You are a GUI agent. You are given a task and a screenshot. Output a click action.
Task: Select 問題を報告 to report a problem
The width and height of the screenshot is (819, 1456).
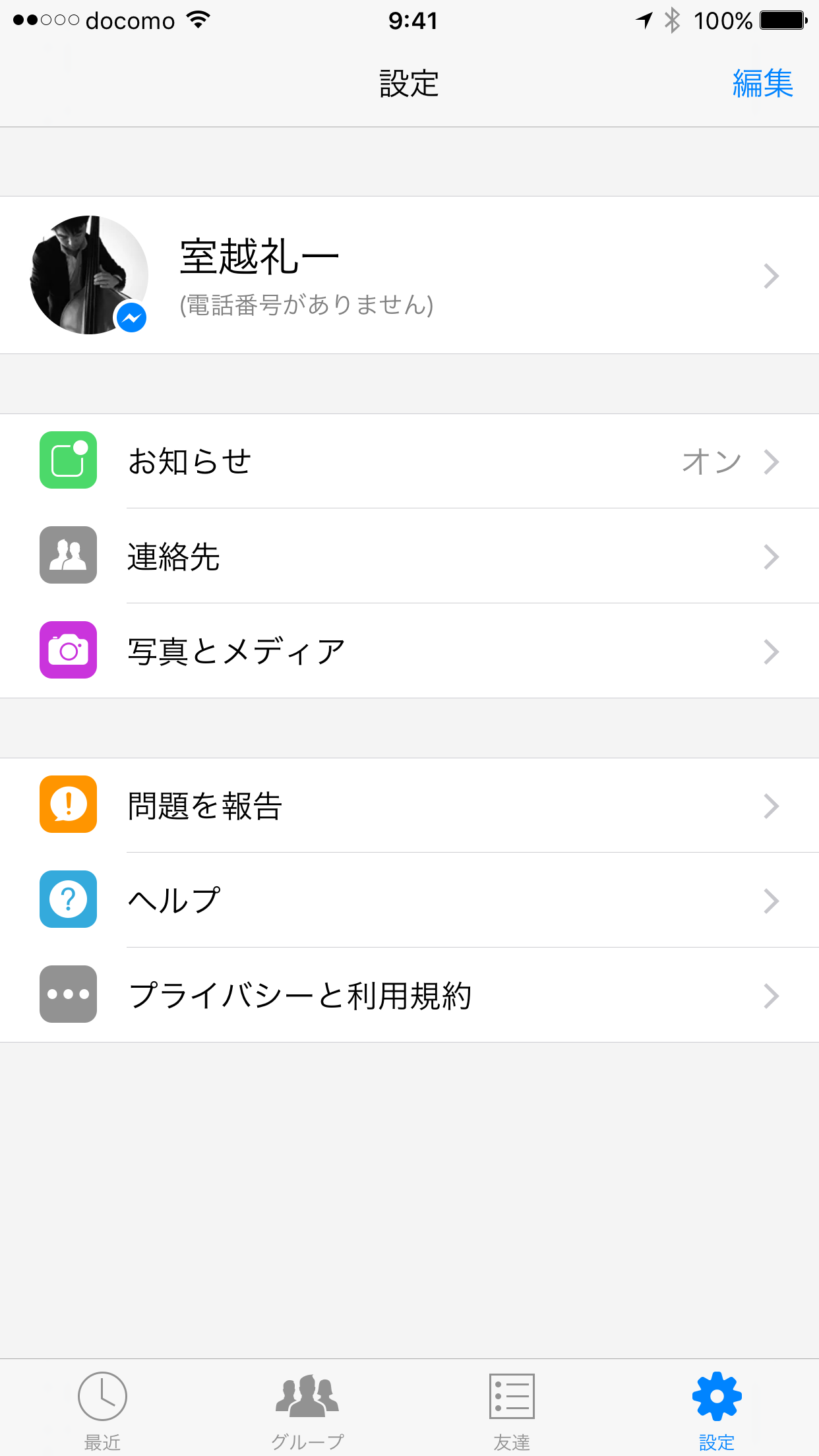pos(409,805)
